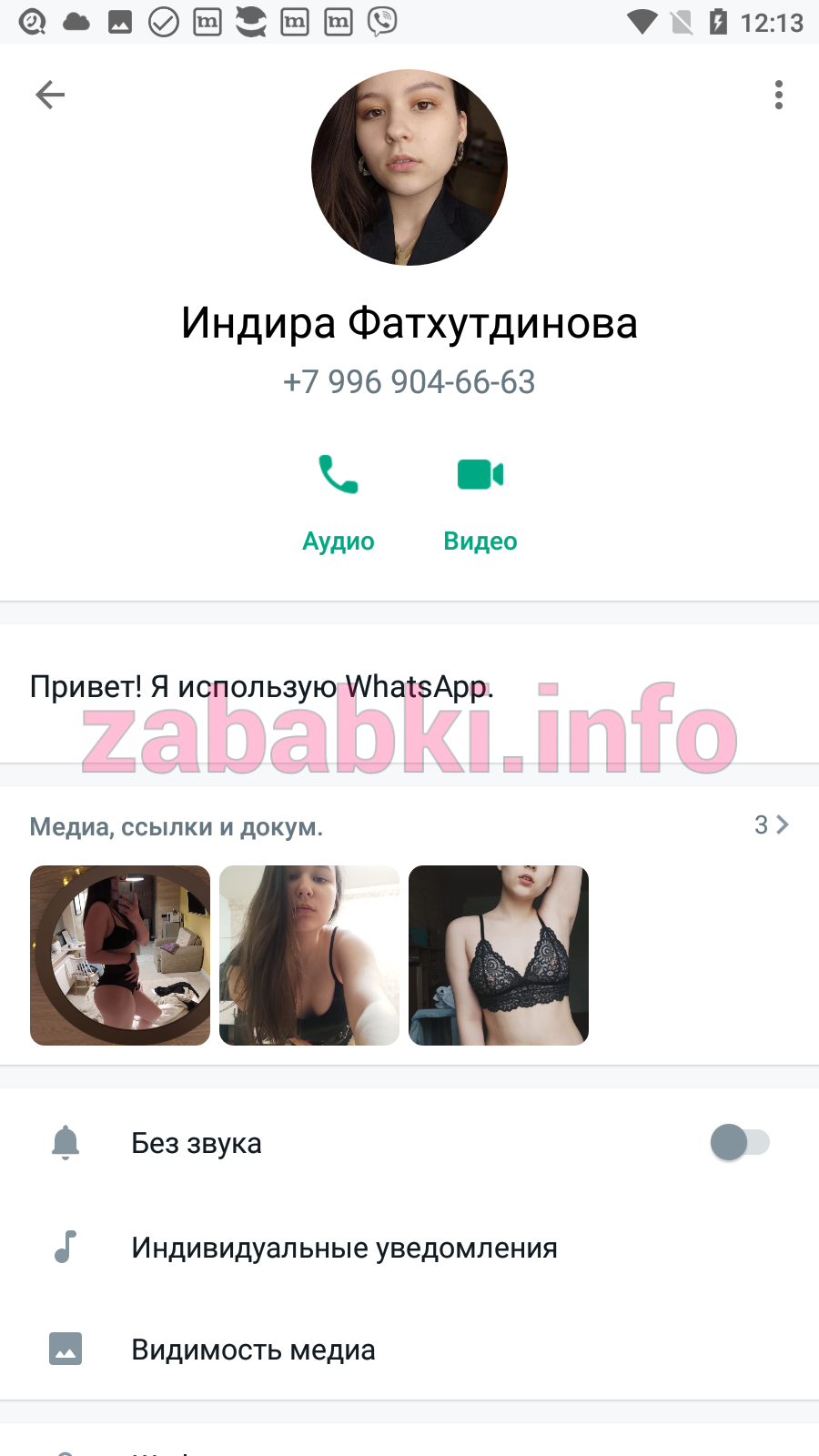Viewport: 819px width, 1456px height.
Task: Toggle the Без звука mute switch
Action: pos(740,1142)
